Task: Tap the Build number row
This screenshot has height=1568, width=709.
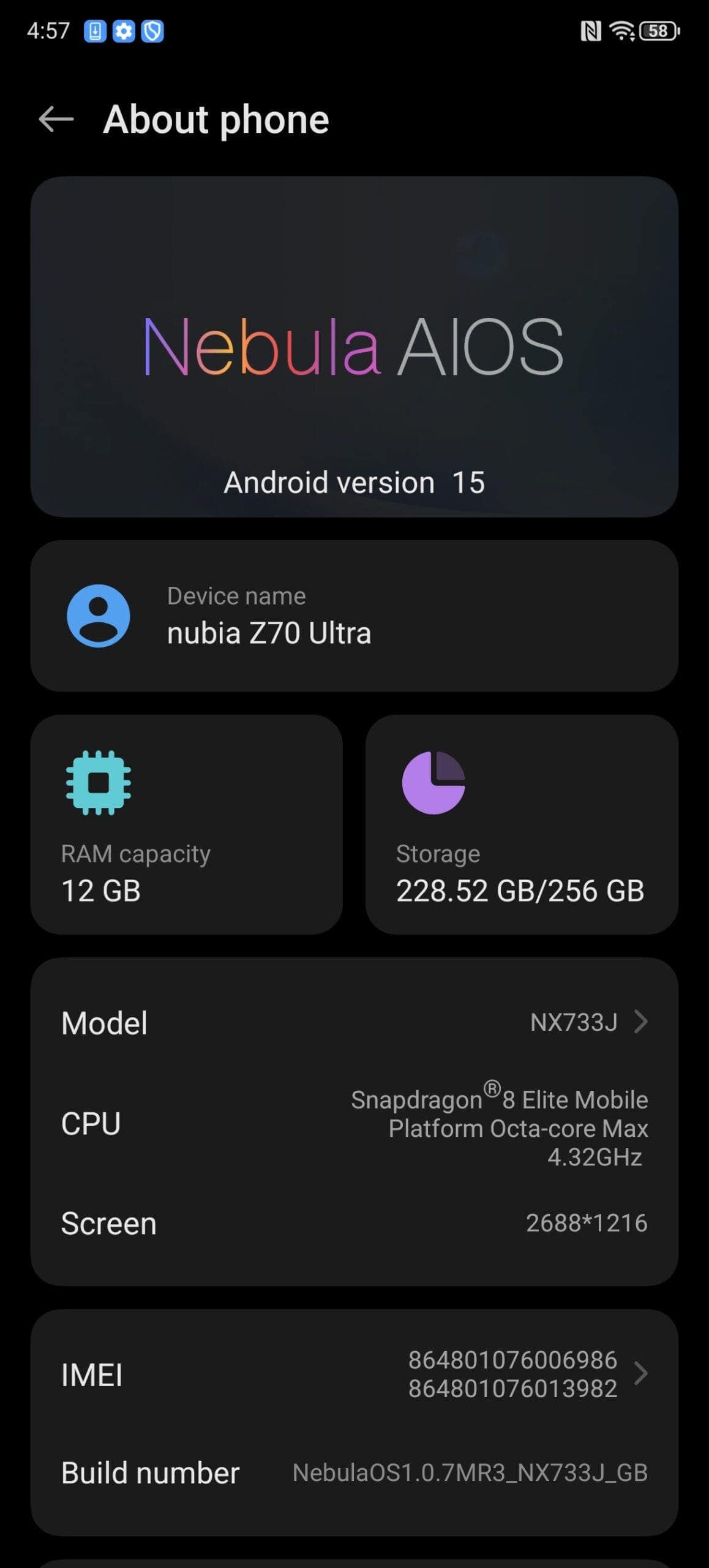Action: coord(354,1473)
